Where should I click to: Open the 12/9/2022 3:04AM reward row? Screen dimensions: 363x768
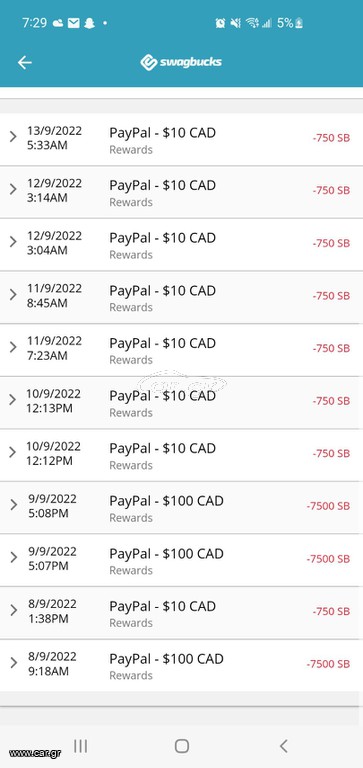click(181, 245)
